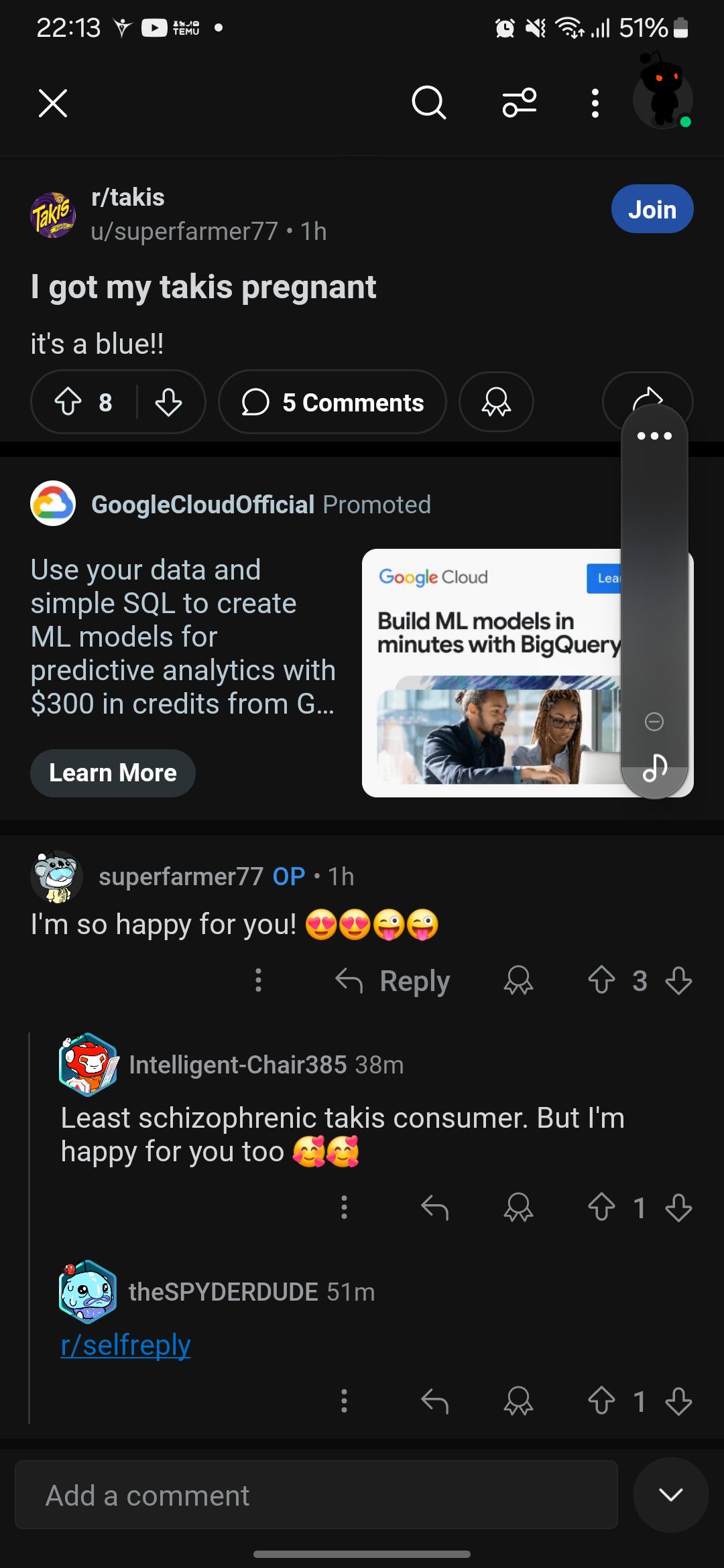Open your profile avatar
Viewport: 724px width, 1568px height.
pos(662,98)
